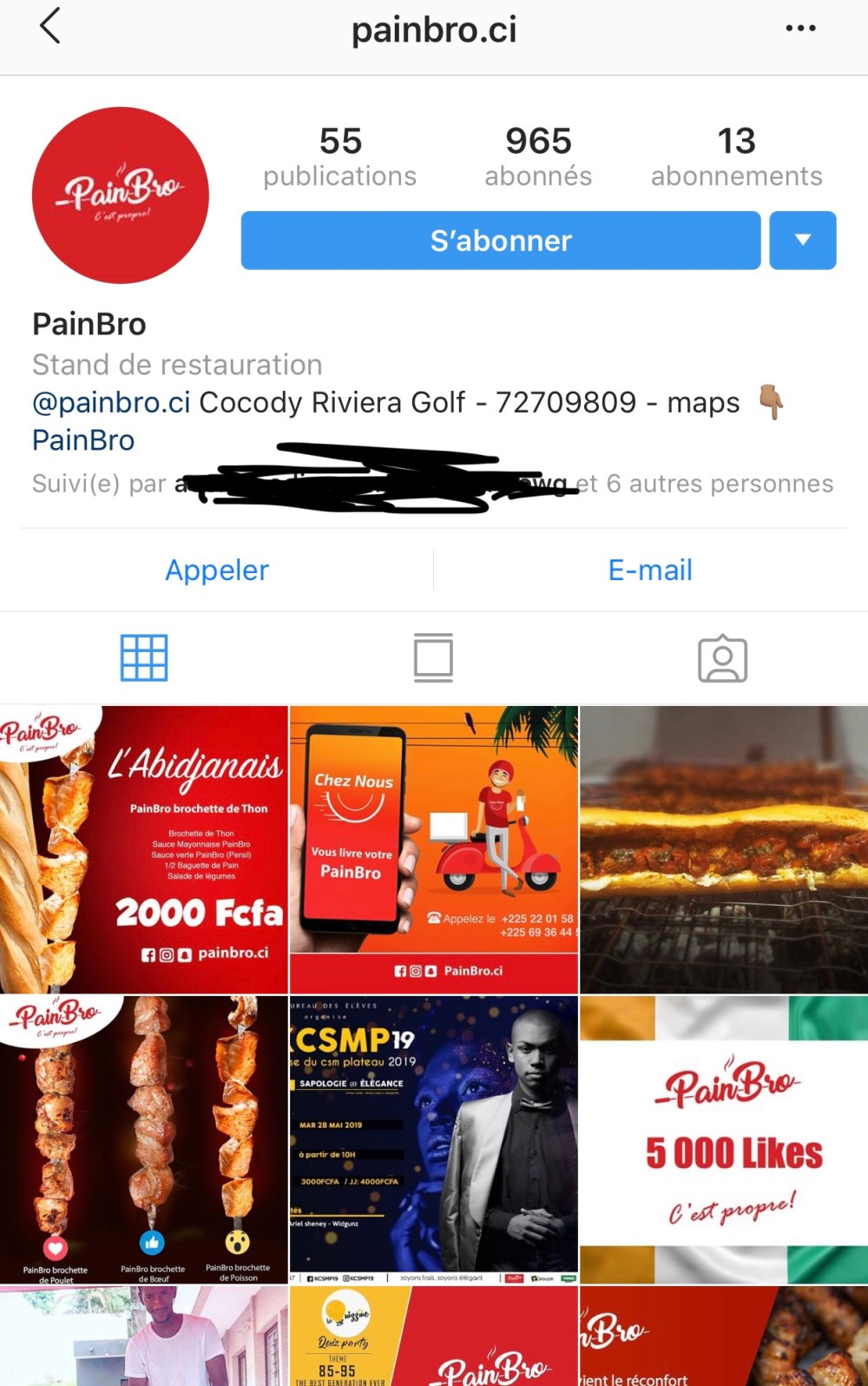The width and height of the screenshot is (868, 1386).
Task: Expand suggested accounts dropdown arrow
Action: point(803,241)
